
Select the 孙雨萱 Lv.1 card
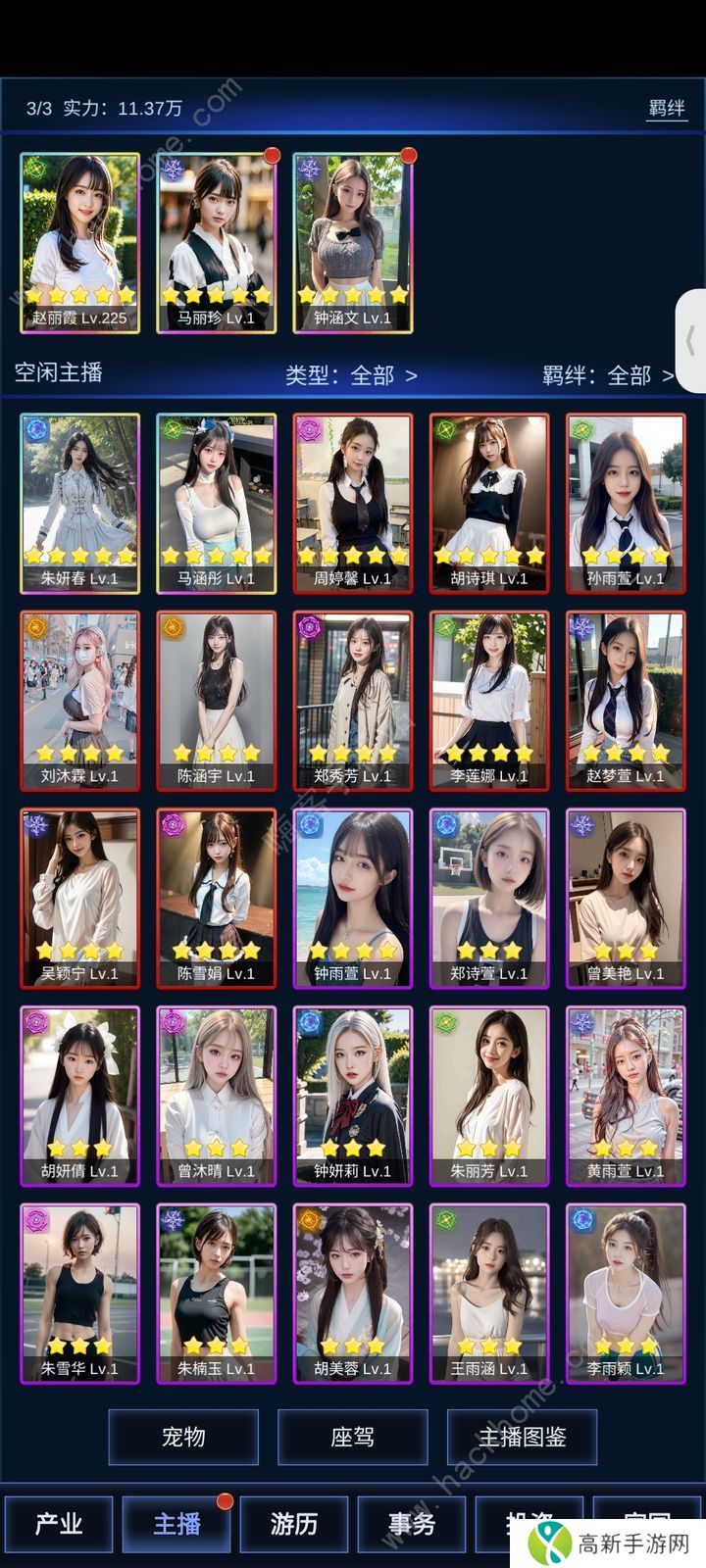pos(626,504)
